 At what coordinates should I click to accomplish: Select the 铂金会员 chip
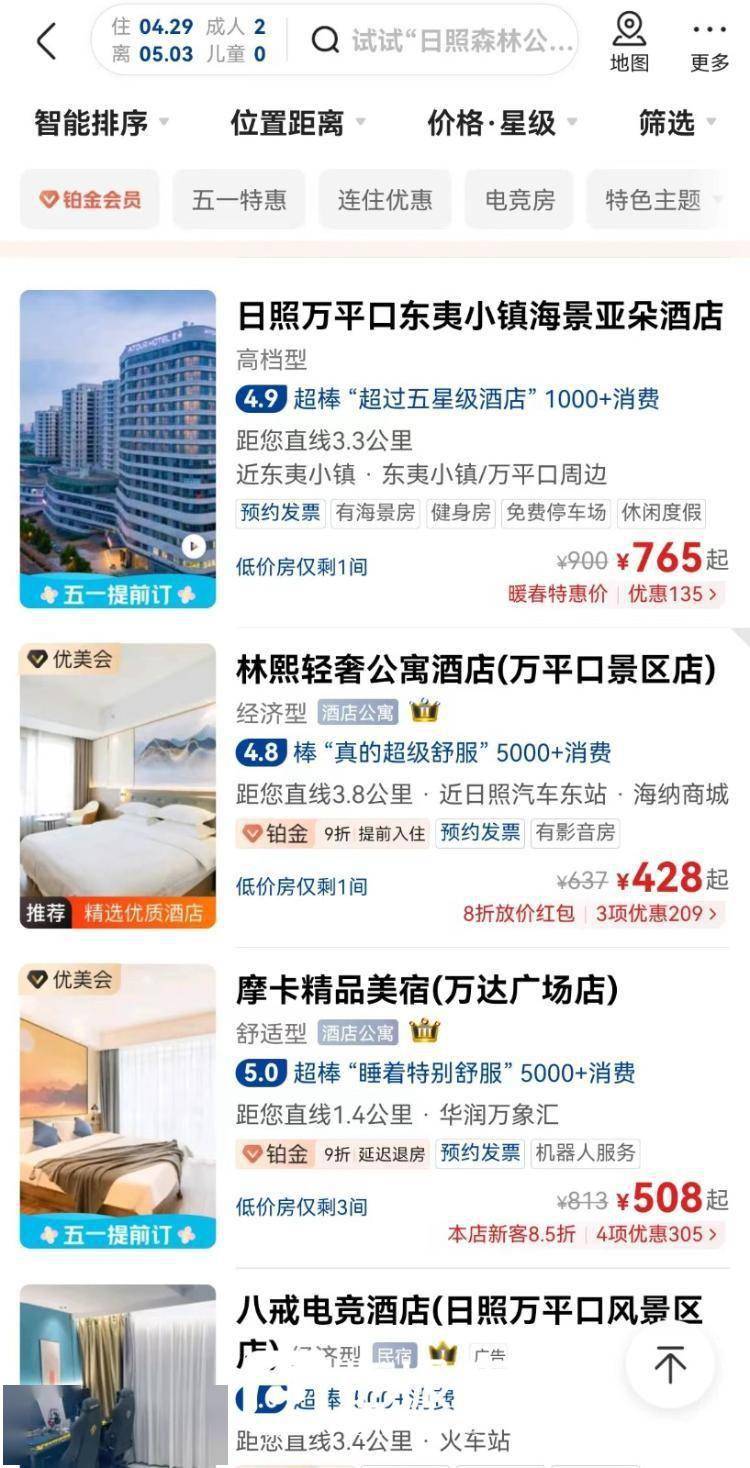pyautogui.click(x=90, y=200)
